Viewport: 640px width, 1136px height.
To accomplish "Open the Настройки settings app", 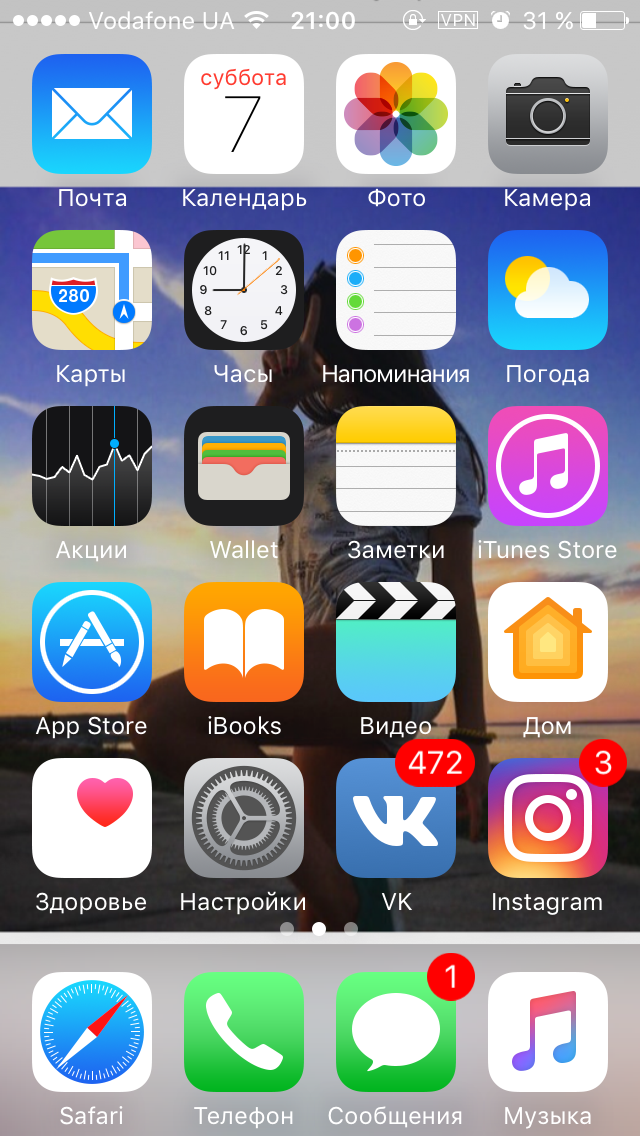I will pos(244,818).
